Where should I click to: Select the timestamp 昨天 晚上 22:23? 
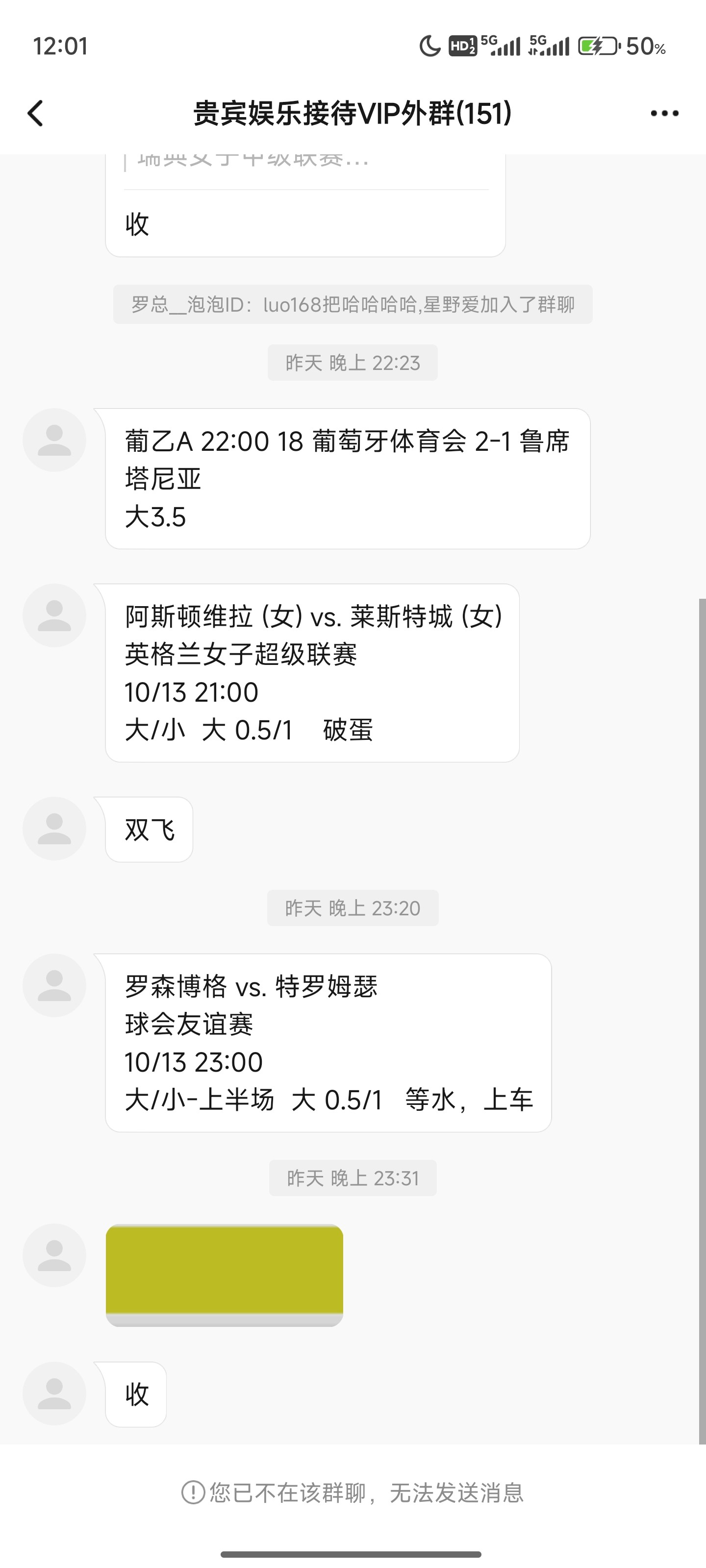point(352,362)
